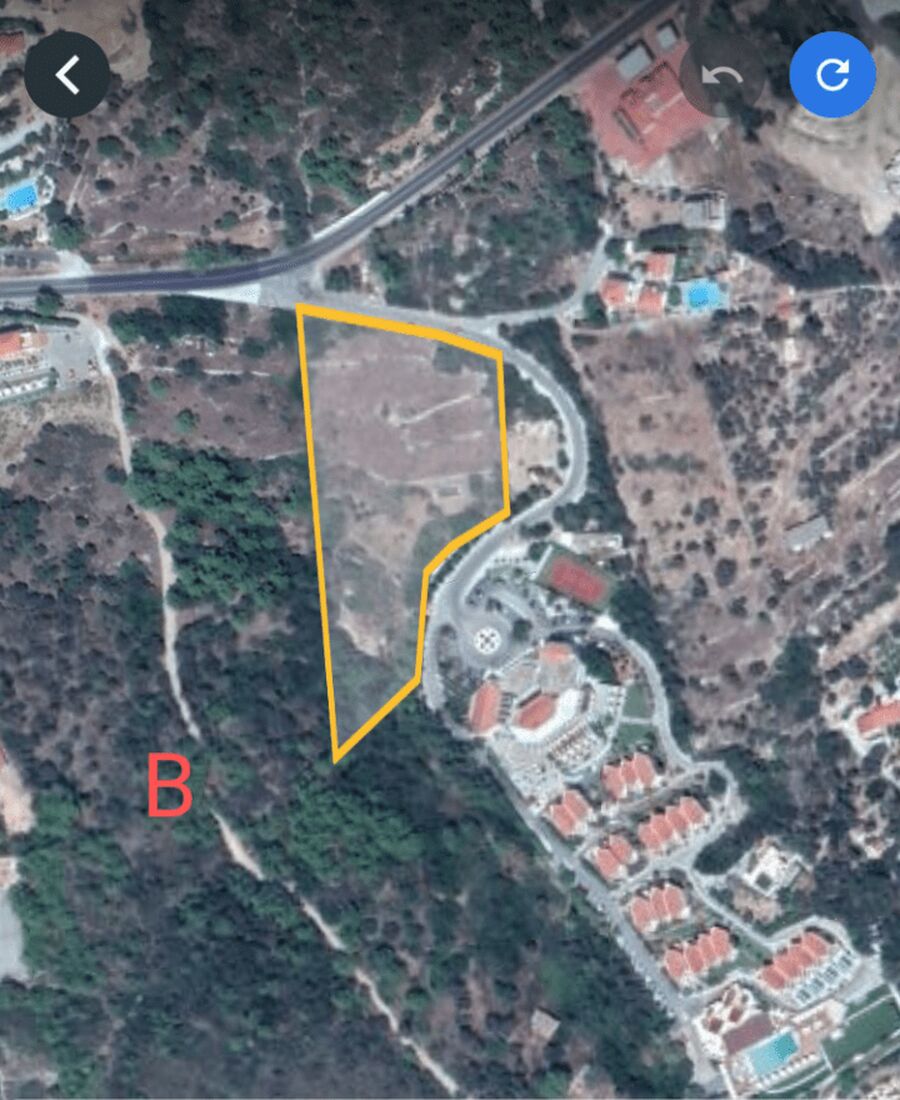Viewport: 900px width, 1100px height.
Task: Undo the last drawing action
Action: click(723, 75)
